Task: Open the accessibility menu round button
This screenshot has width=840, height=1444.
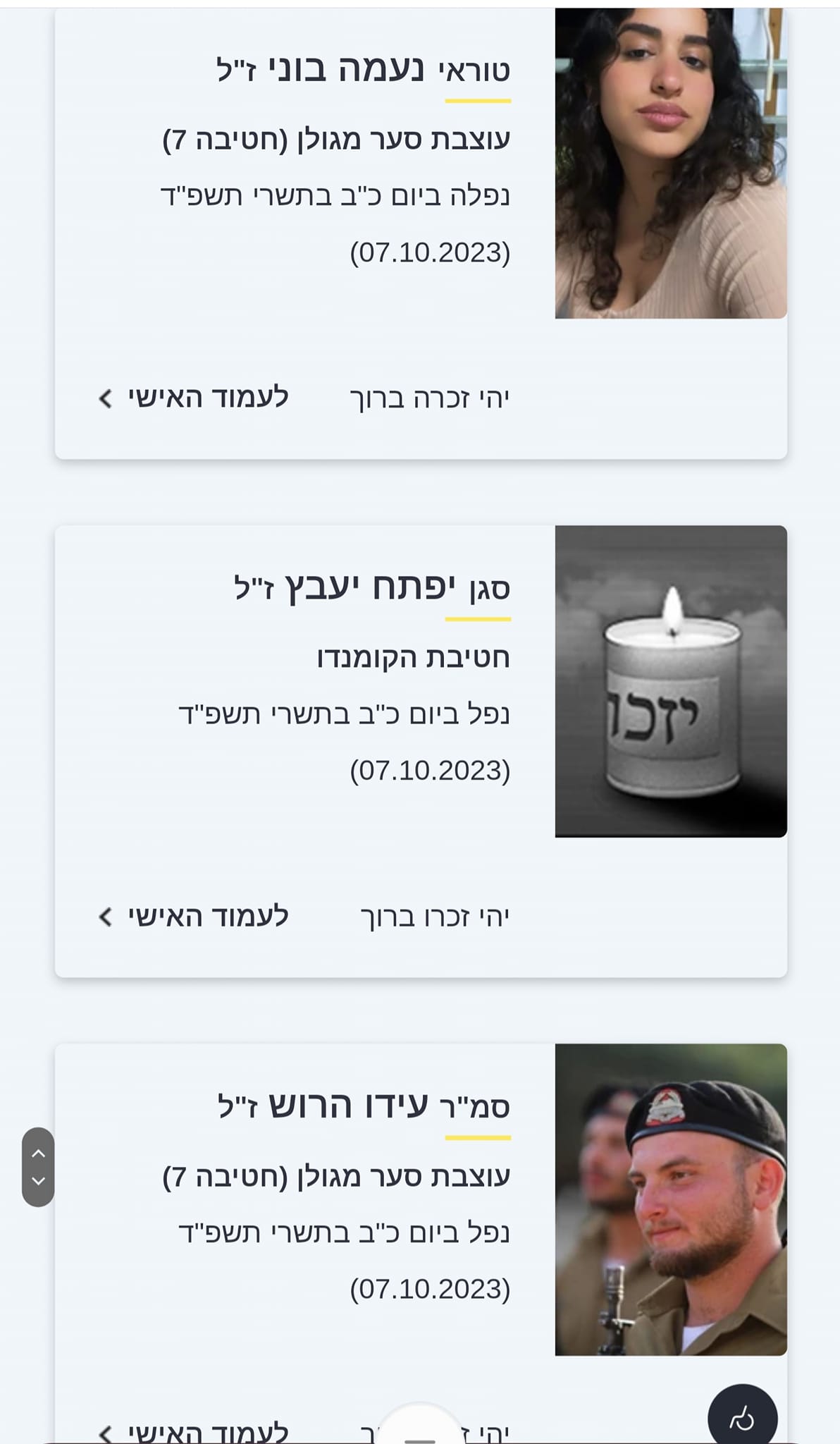Action: coord(742,1419)
